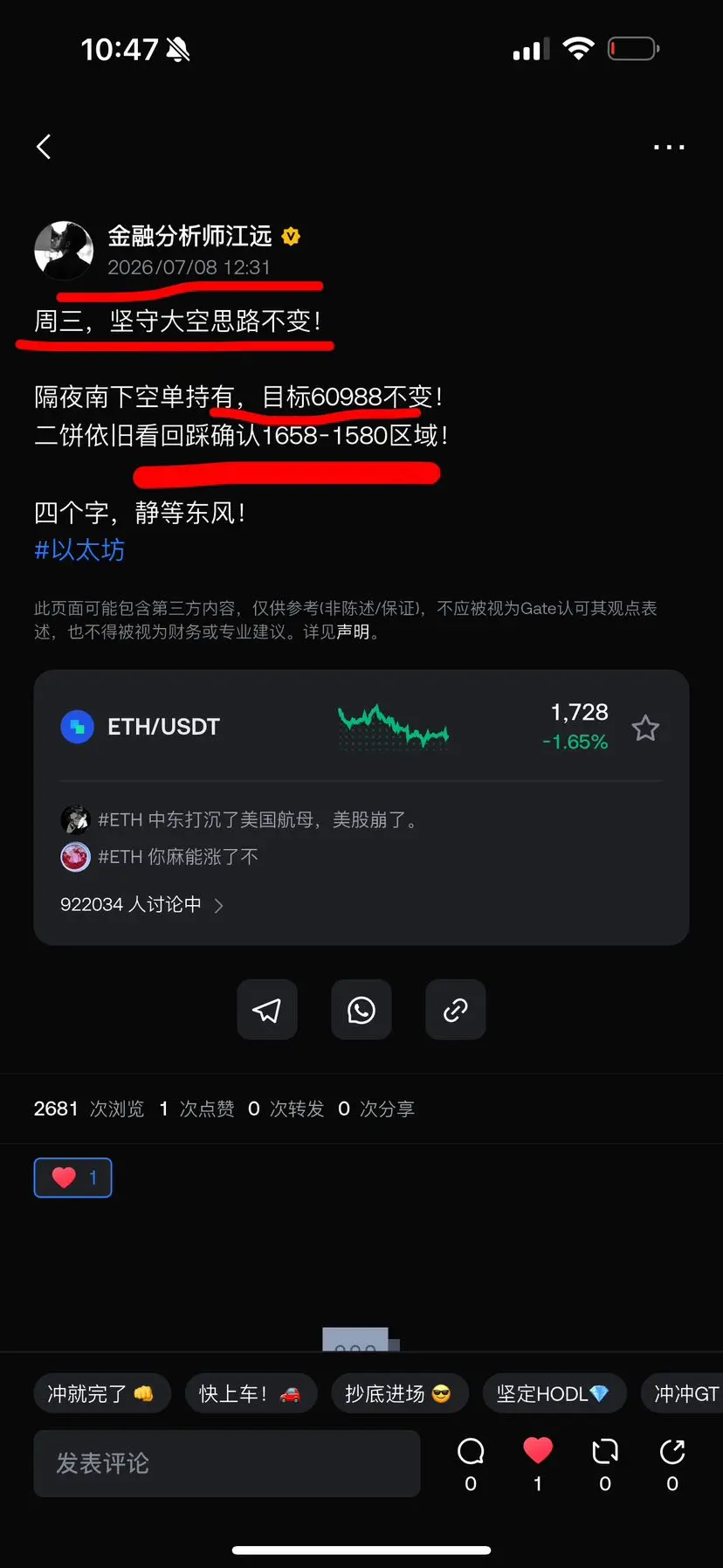Go back with the top-left arrow

click(44, 147)
